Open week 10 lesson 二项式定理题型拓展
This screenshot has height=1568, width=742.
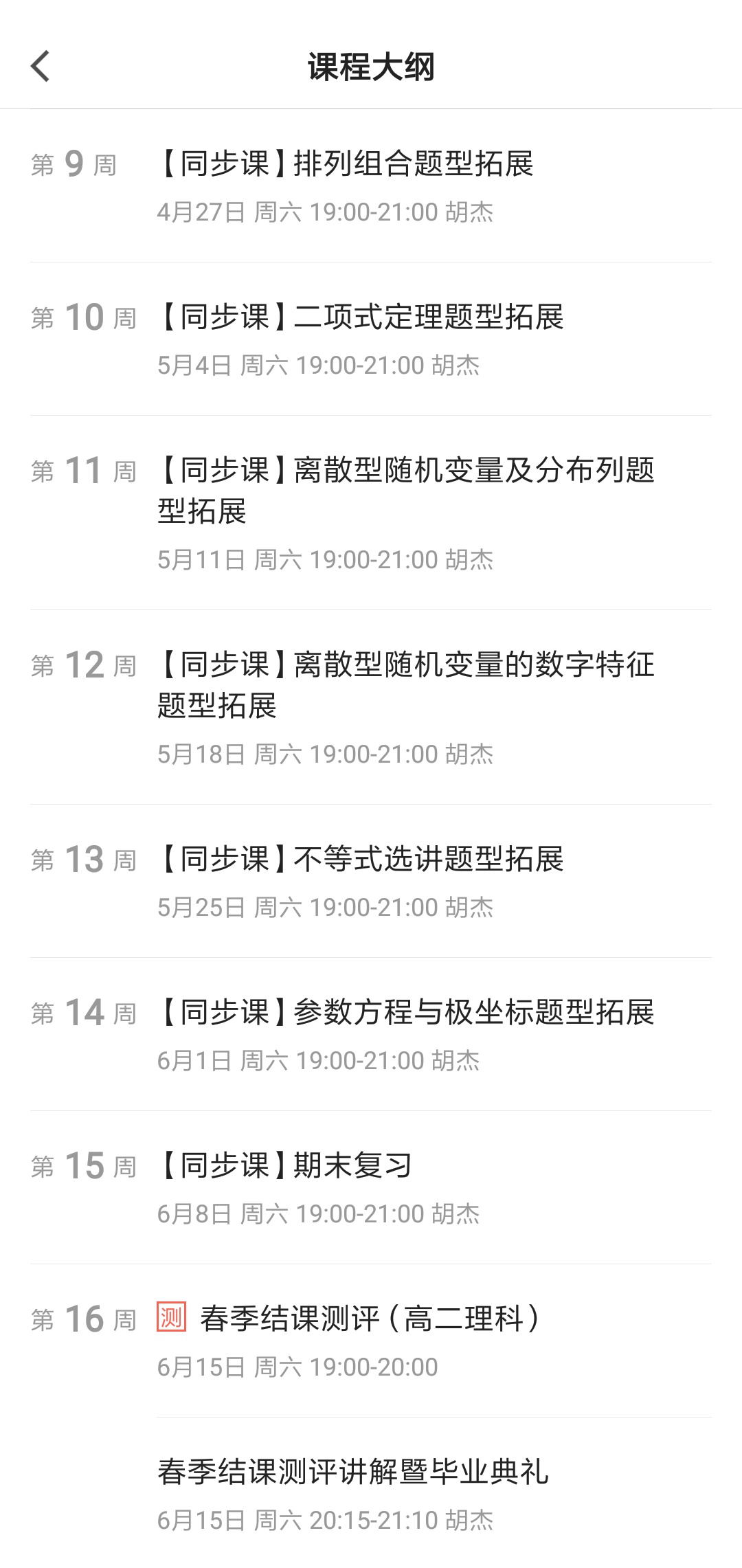point(371,339)
